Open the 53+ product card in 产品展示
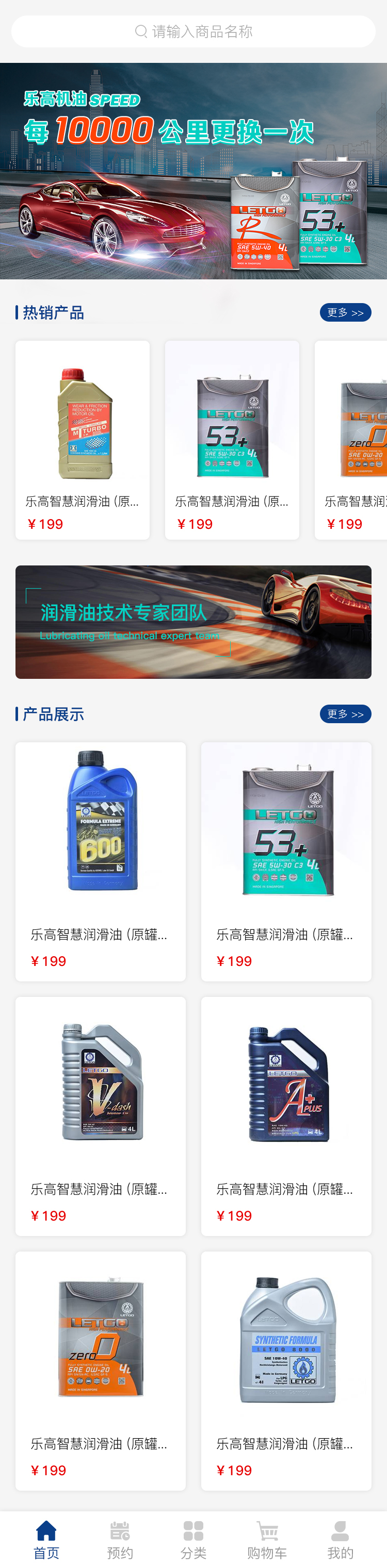The image size is (387, 1568). point(286,861)
